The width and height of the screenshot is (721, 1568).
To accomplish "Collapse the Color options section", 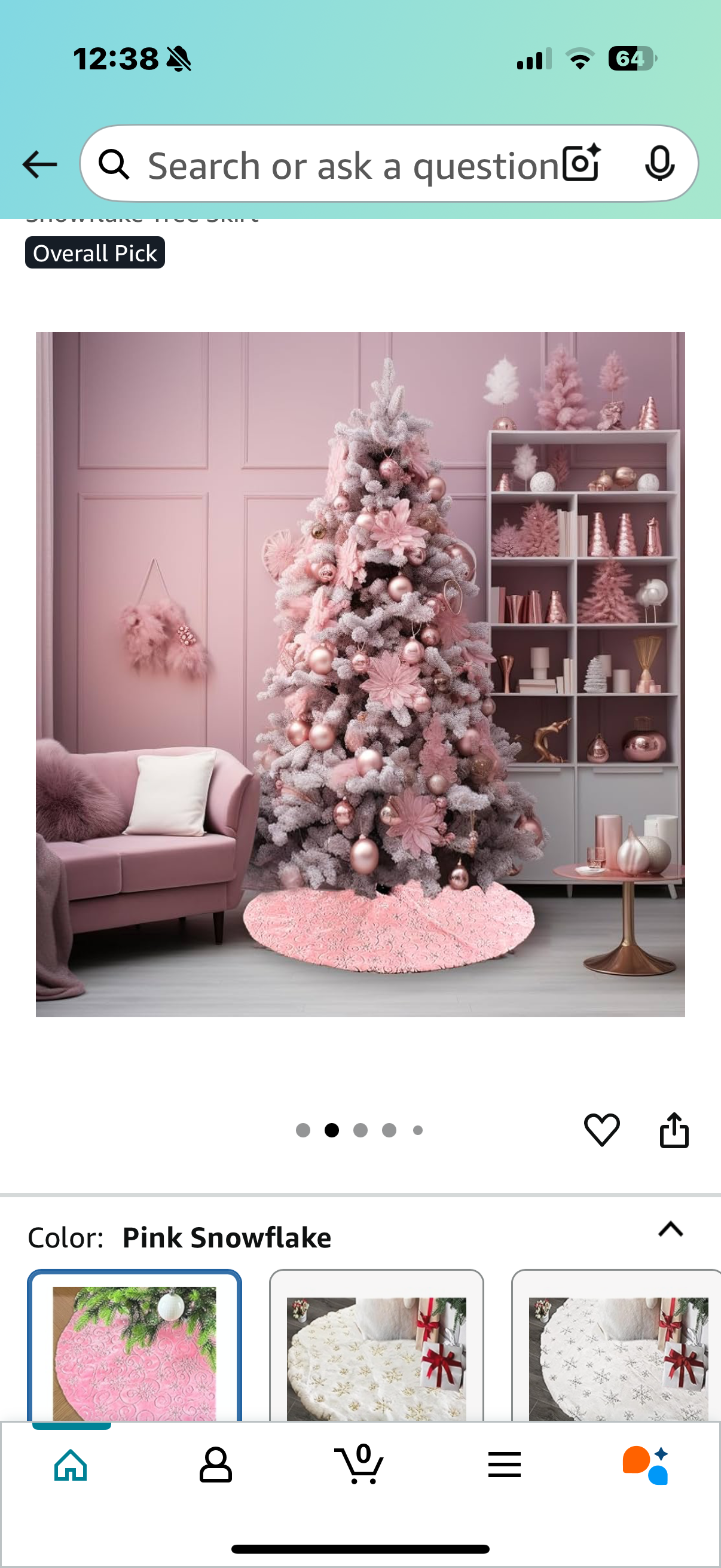I will 671,1230.
